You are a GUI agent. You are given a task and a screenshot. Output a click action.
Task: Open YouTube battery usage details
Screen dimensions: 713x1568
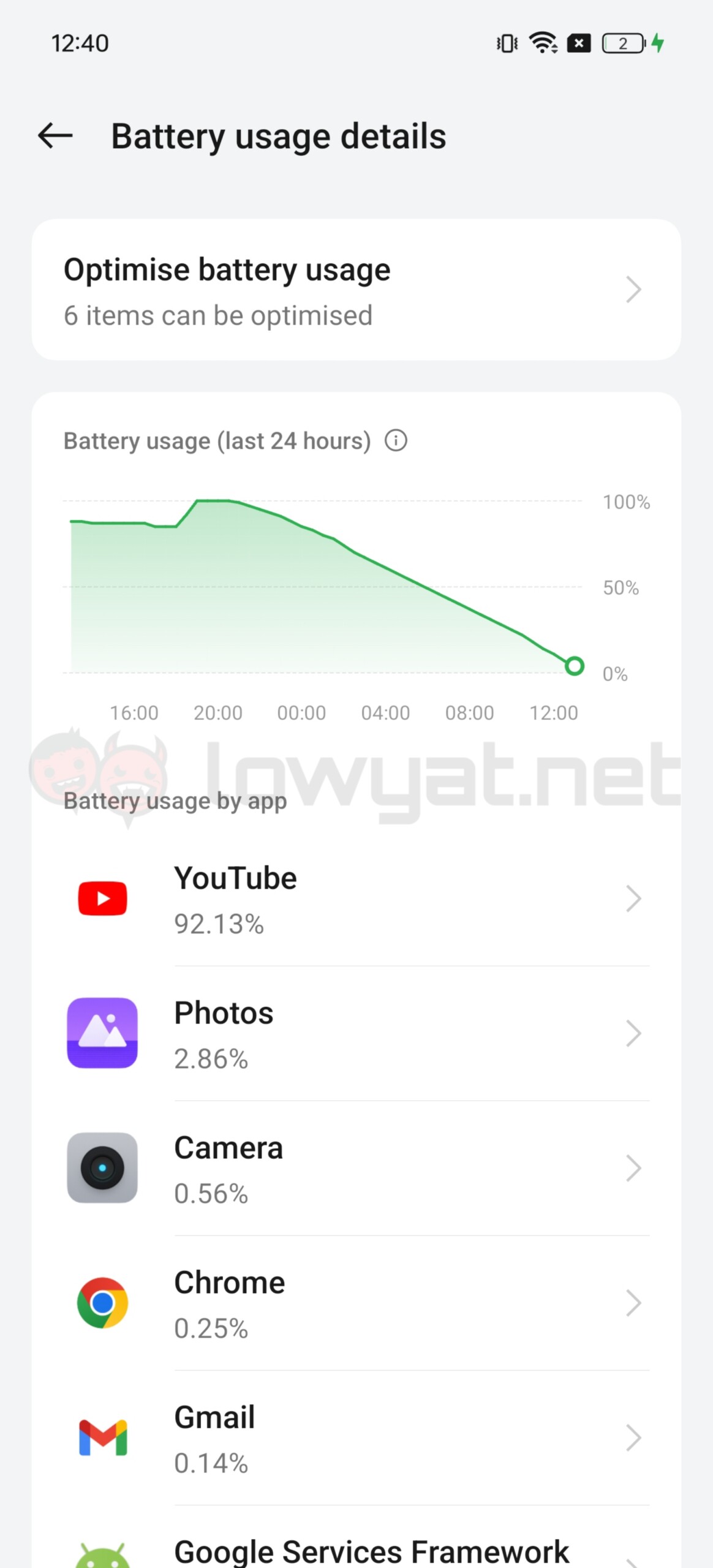(x=356, y=899)
